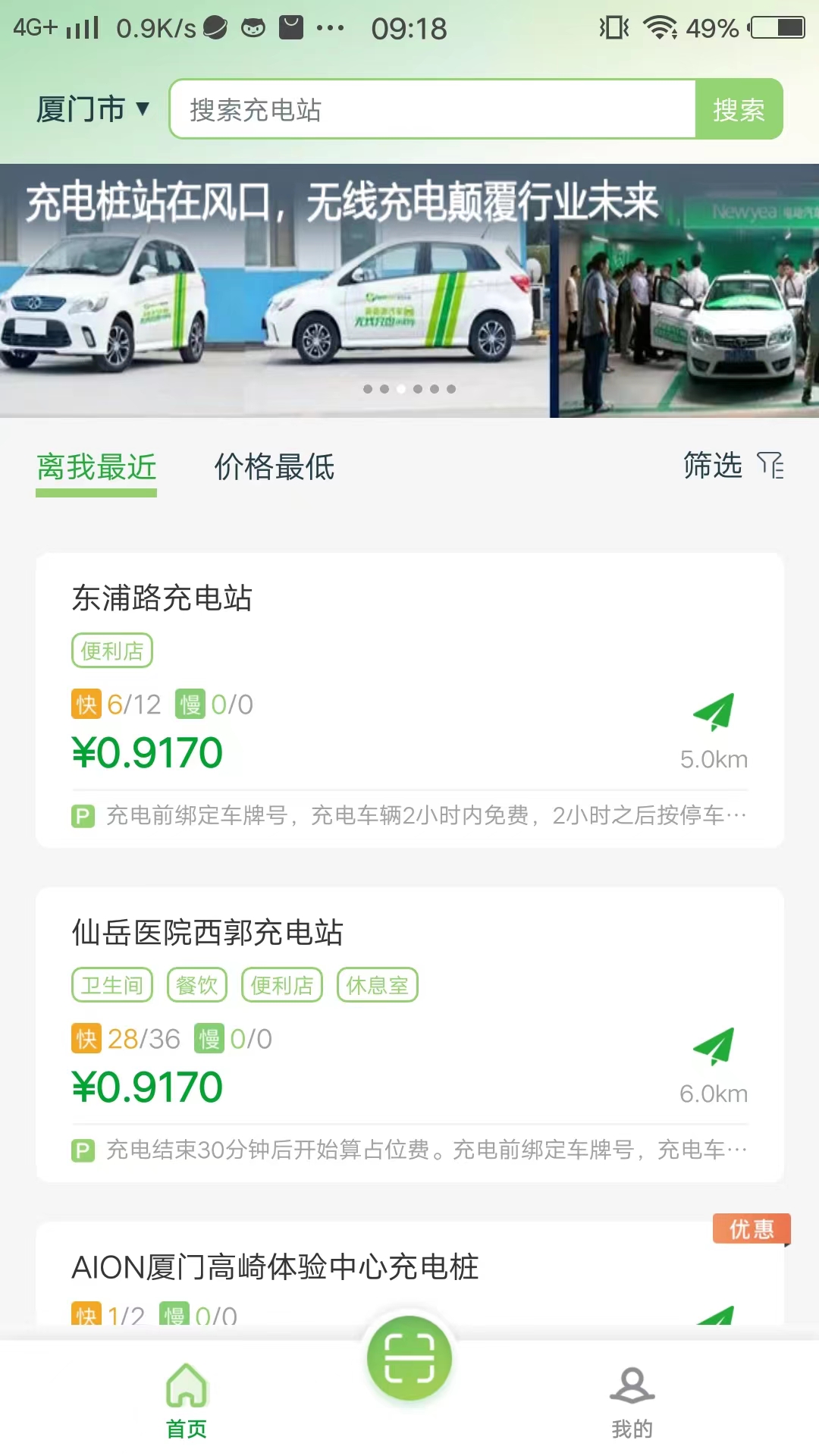Open the 筛选 filter options
Viewport: 819px width, 1456px height.
(733, 465)
